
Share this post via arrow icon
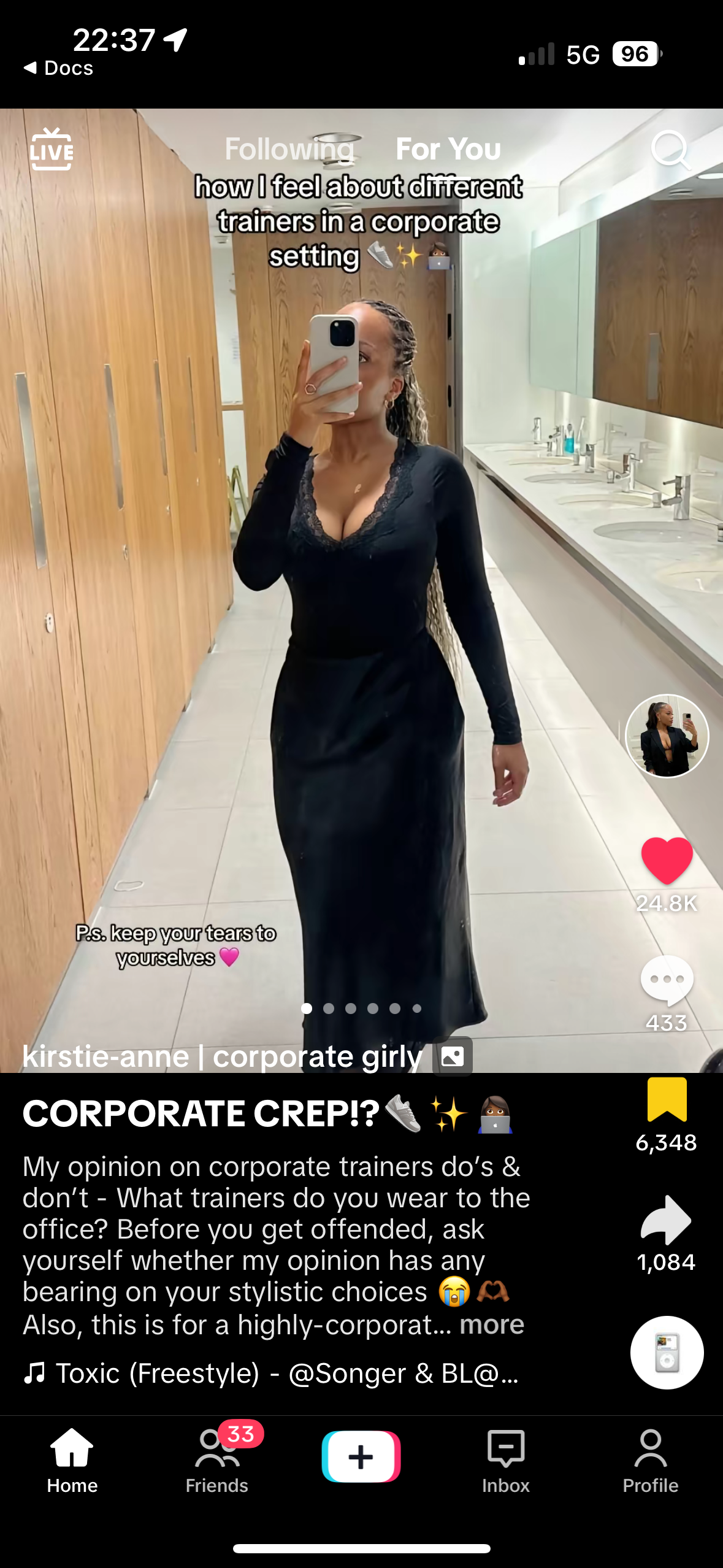(x=667, y=1220)
